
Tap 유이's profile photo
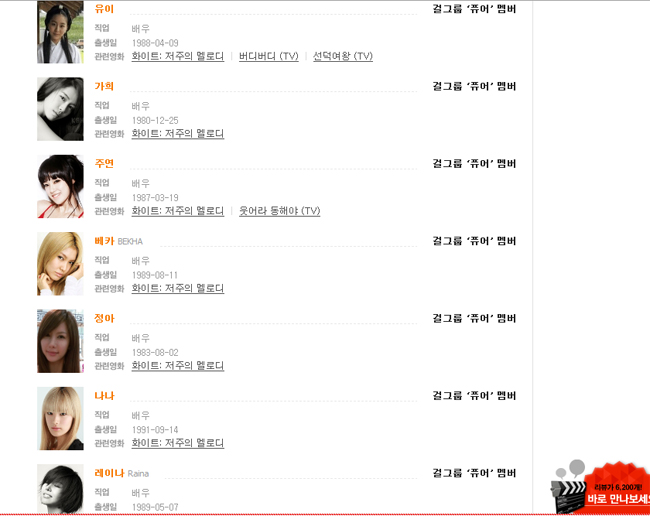point(60,32)
